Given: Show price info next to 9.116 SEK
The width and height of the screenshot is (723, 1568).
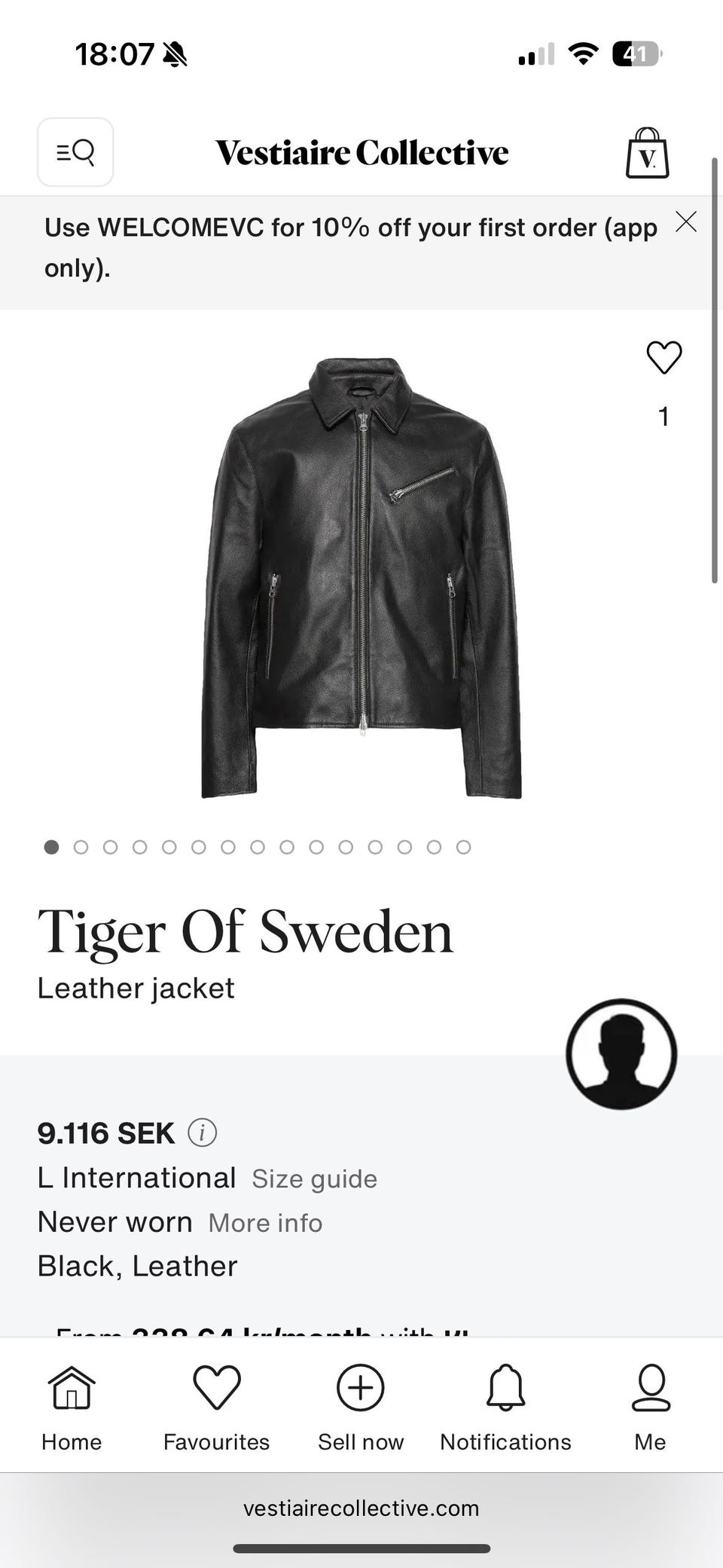Looking at the screenshot, I should coord(202,1132).
